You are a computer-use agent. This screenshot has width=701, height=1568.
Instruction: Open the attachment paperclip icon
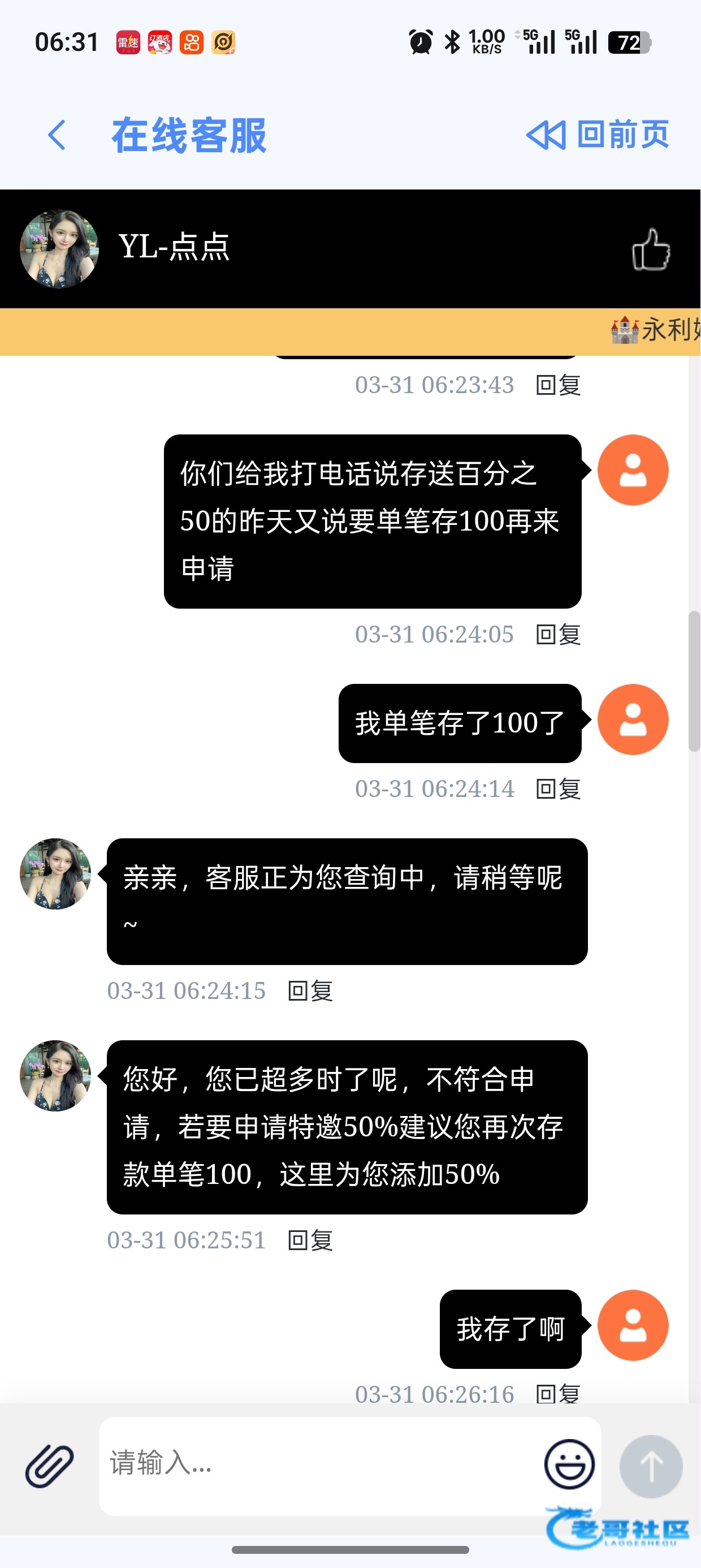pos(49,1466)
